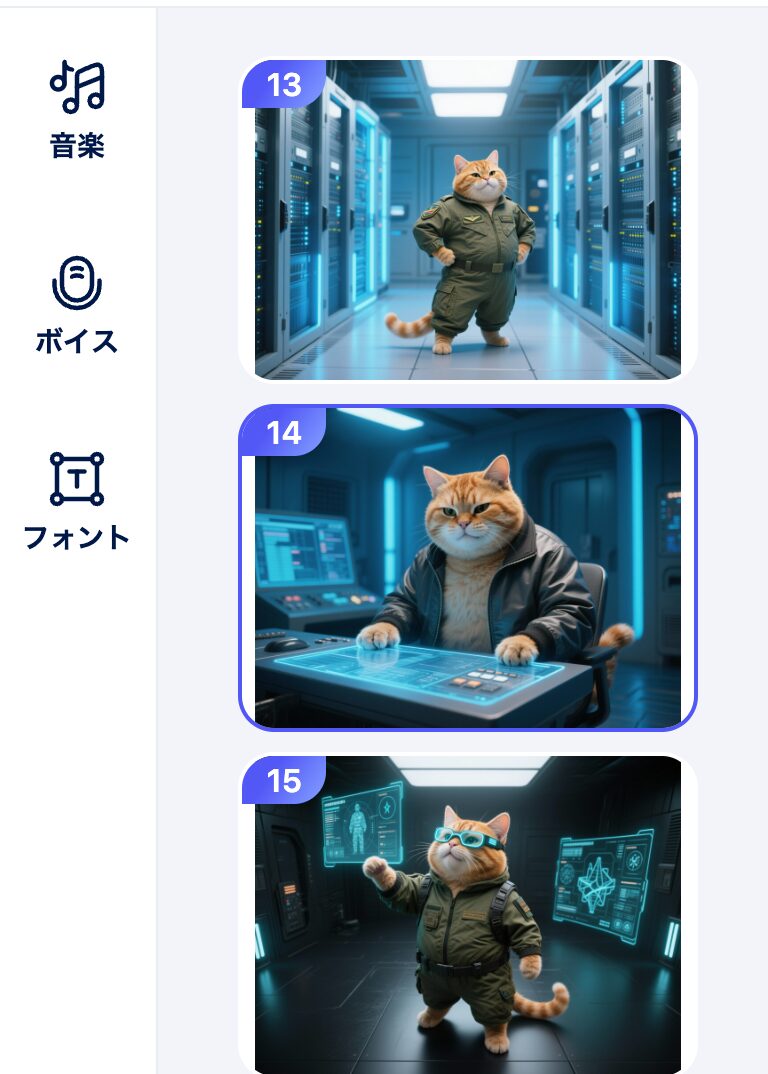Choose scene 15 with the cat wearing goggles
Screen dimensions: 768x1074
pos(467,914)
